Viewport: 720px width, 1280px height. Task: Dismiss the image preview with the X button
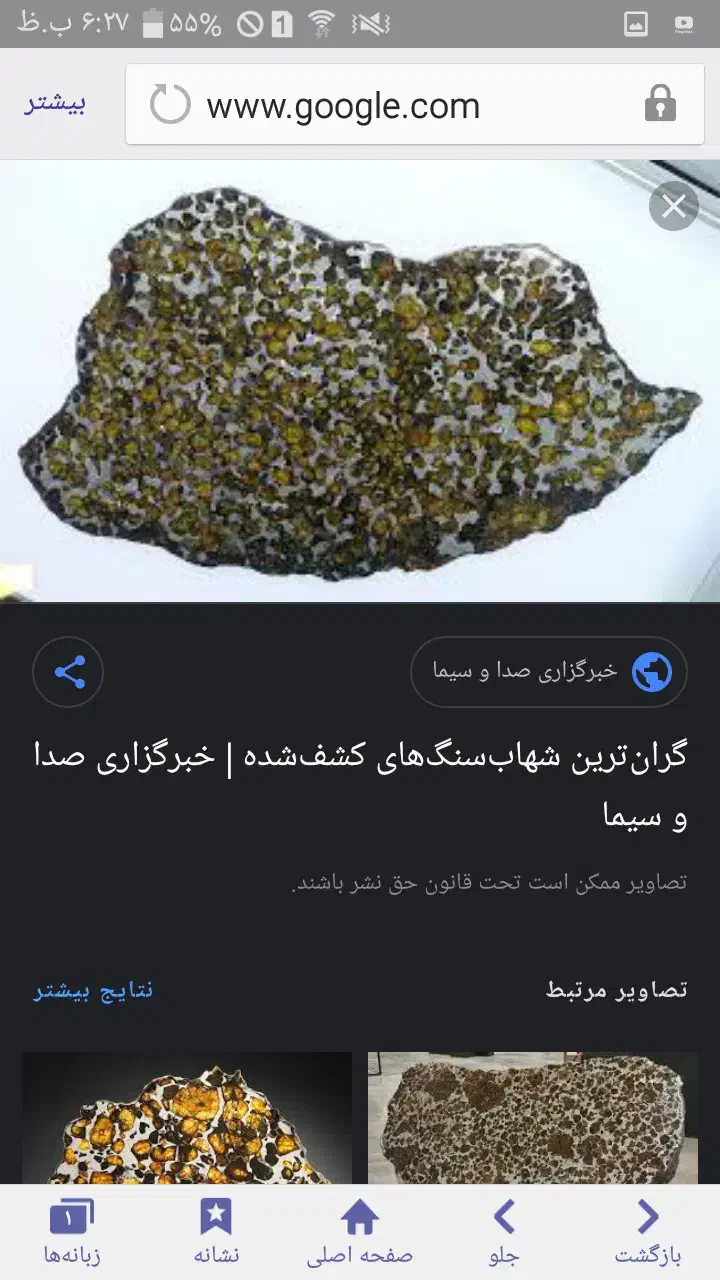674,206
